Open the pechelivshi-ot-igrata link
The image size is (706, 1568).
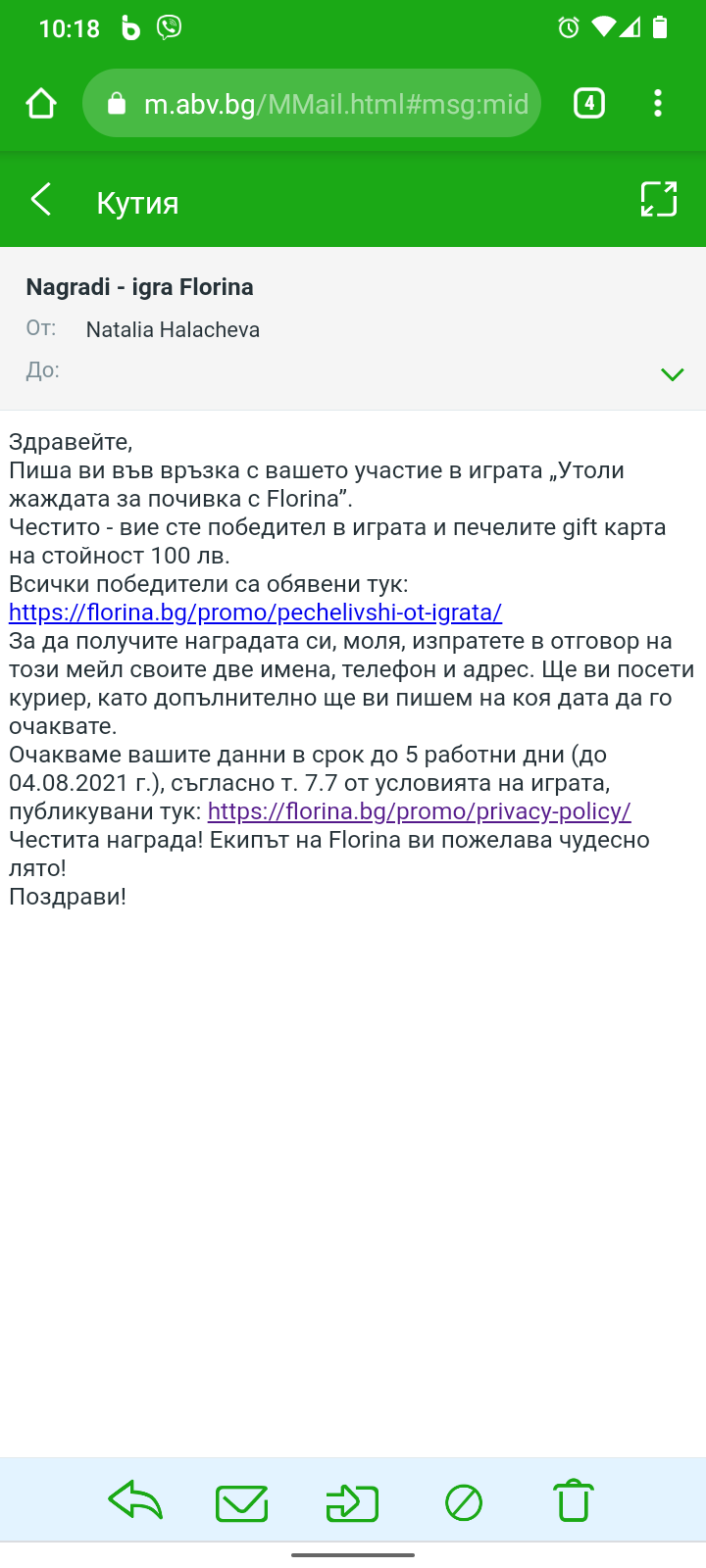(255, 612)
